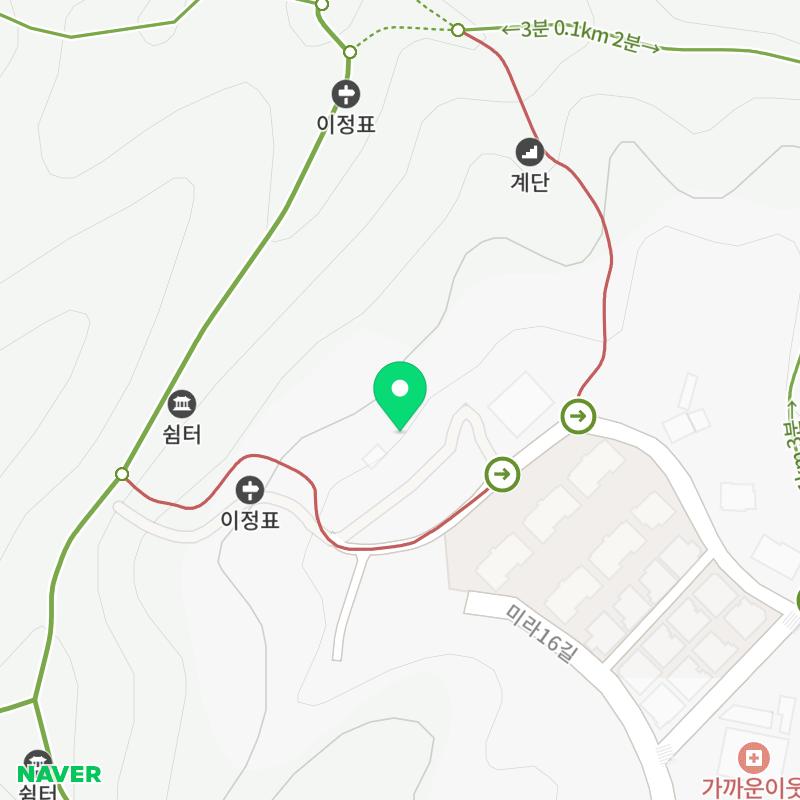This screenshot has width=800, height=800.
Task: Select the 쉼터 shelter beside the green trail
Action: (x=182, y=404)
